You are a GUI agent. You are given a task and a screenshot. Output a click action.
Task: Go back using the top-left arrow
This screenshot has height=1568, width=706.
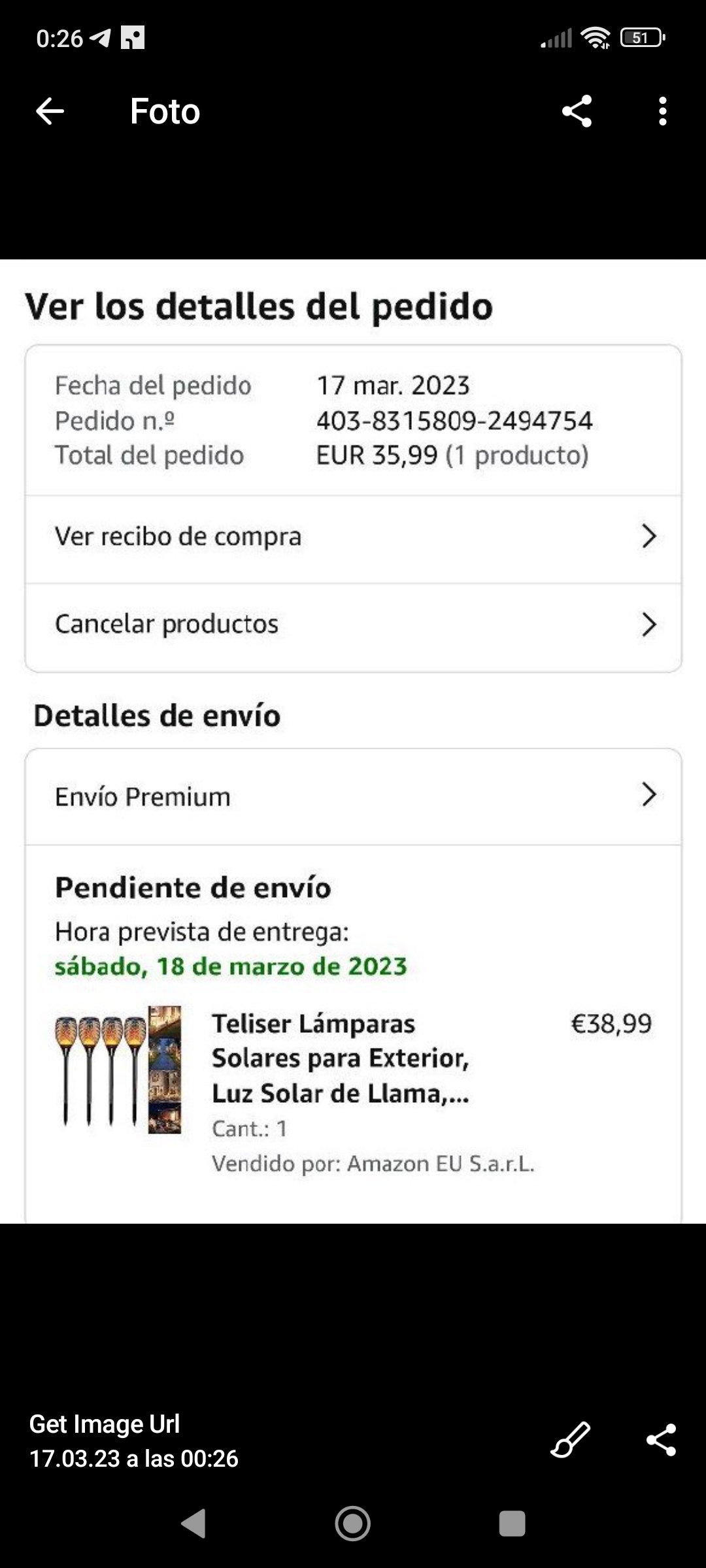(x=50, y=111)
